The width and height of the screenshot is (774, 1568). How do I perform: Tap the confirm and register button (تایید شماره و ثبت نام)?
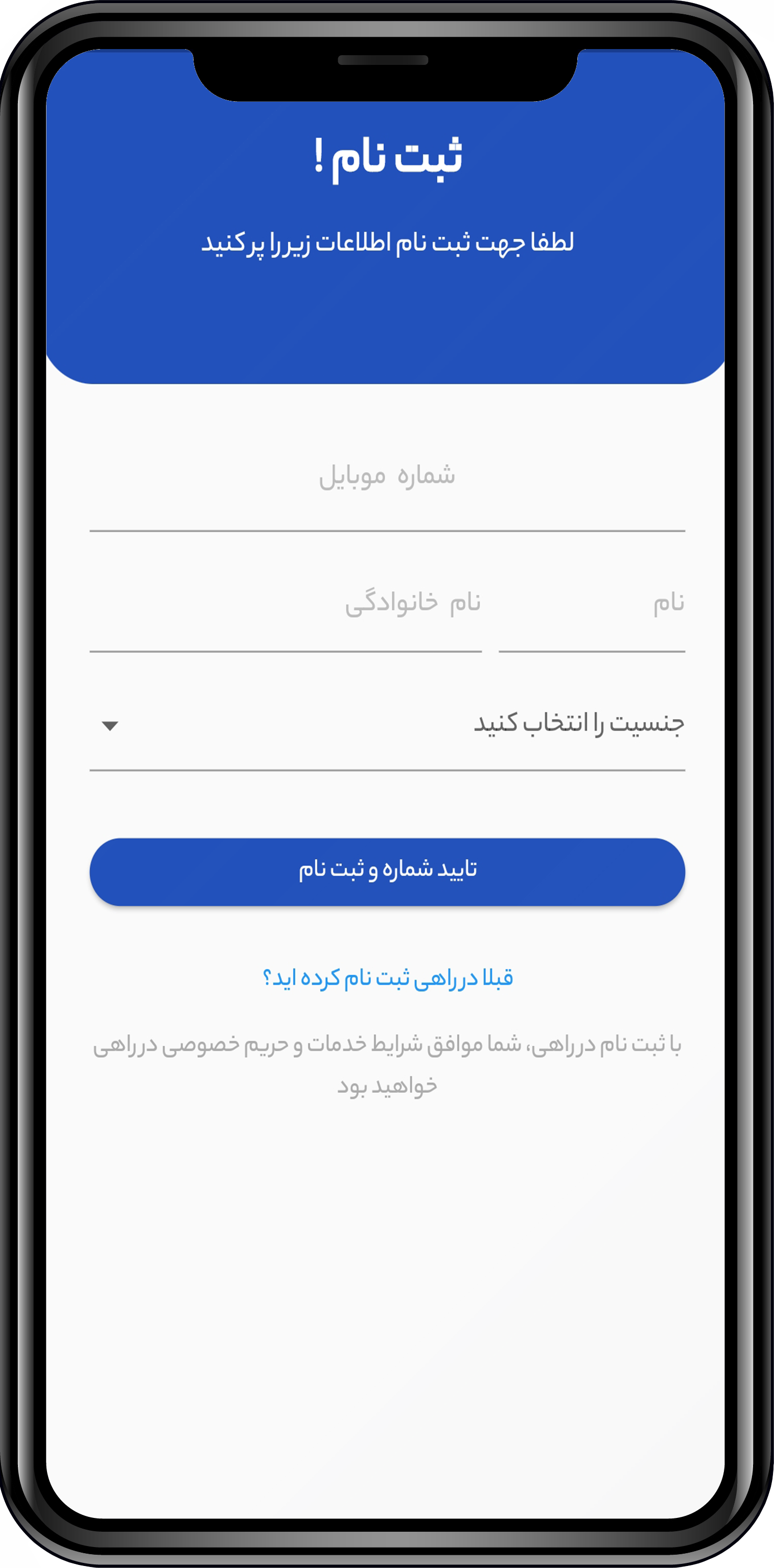coord(387,872)
